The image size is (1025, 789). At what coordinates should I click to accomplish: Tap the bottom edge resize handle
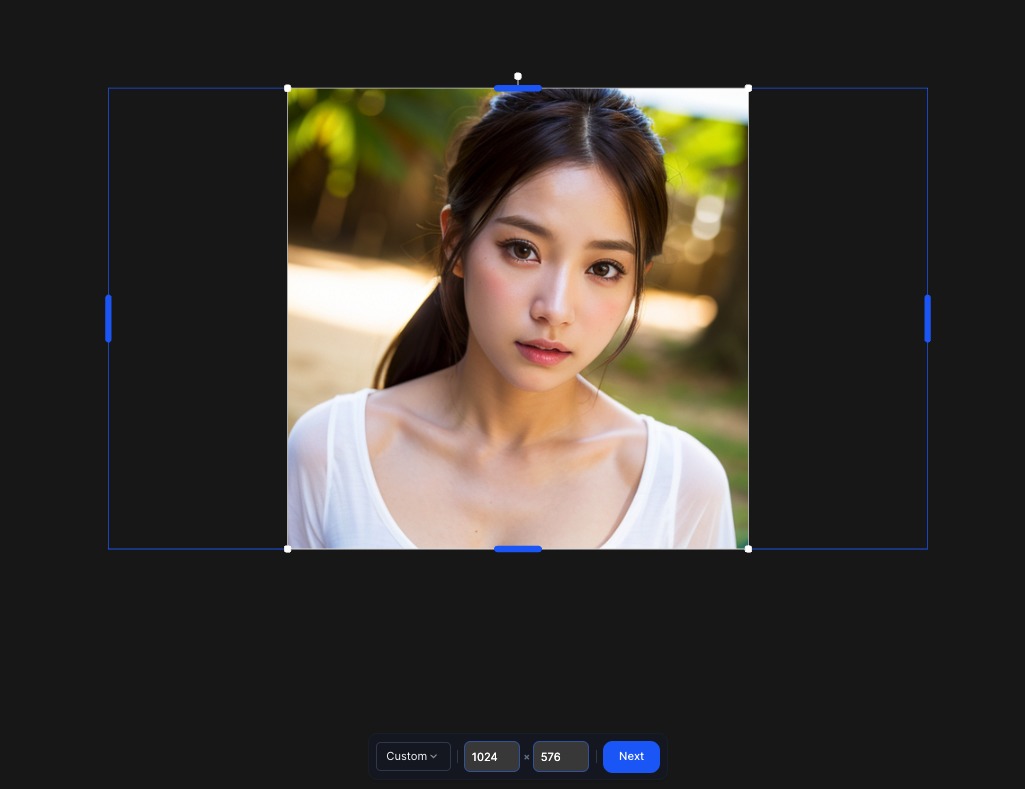tap(518, 549)
